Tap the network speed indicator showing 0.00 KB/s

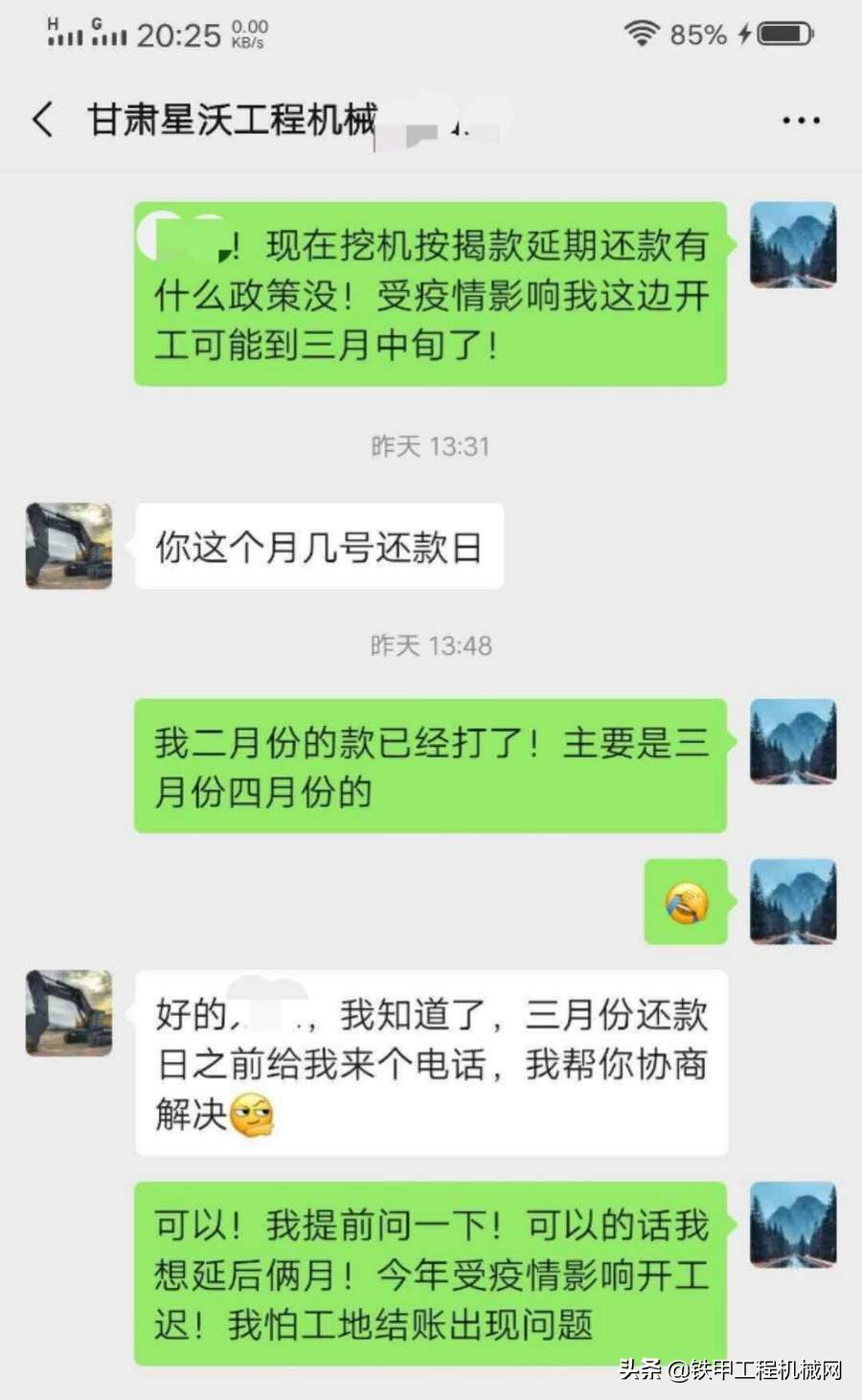pyautogui.click(x=243, y=33)
